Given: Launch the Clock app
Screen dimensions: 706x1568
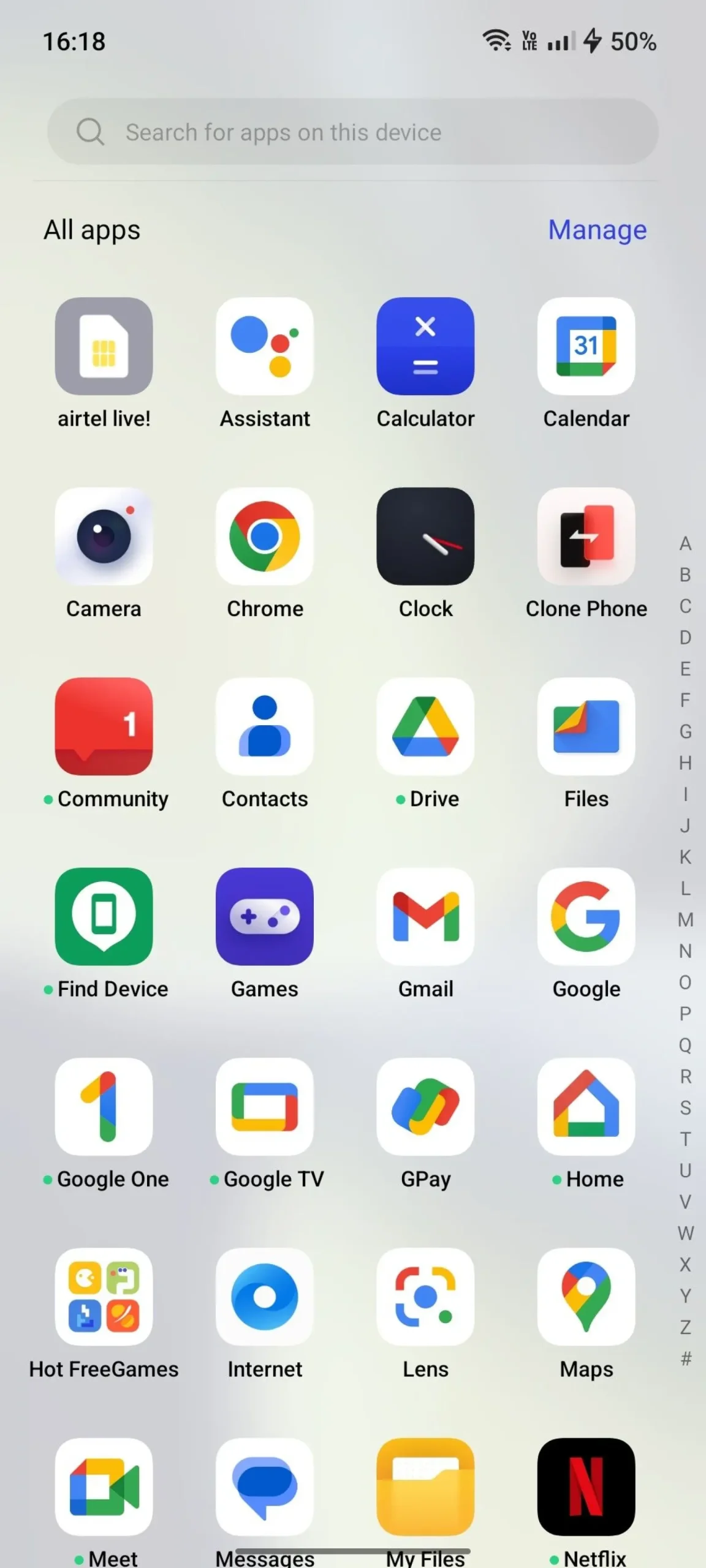Looking at the screenshot, I should [425, 537].
